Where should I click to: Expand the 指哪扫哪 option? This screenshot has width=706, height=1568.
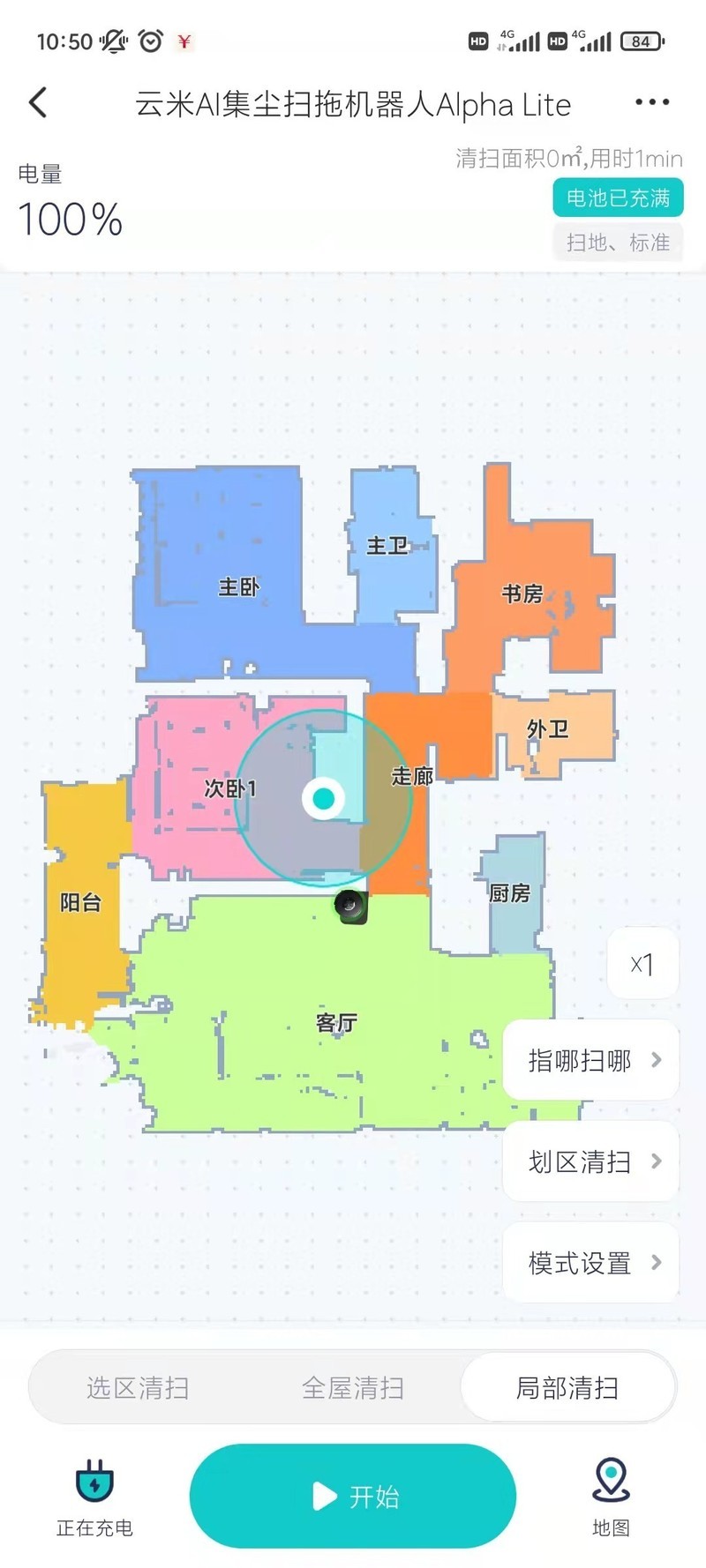coord(590,1061)
